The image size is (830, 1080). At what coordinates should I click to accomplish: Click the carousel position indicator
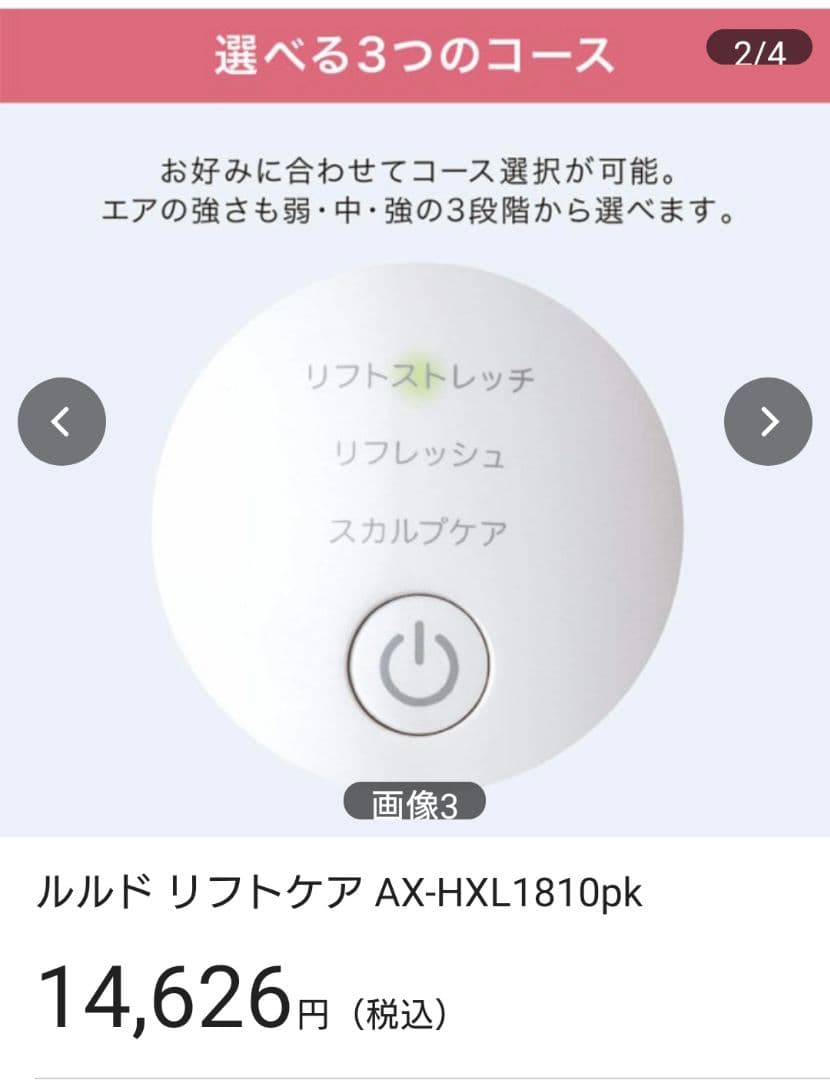click(761, 46)
